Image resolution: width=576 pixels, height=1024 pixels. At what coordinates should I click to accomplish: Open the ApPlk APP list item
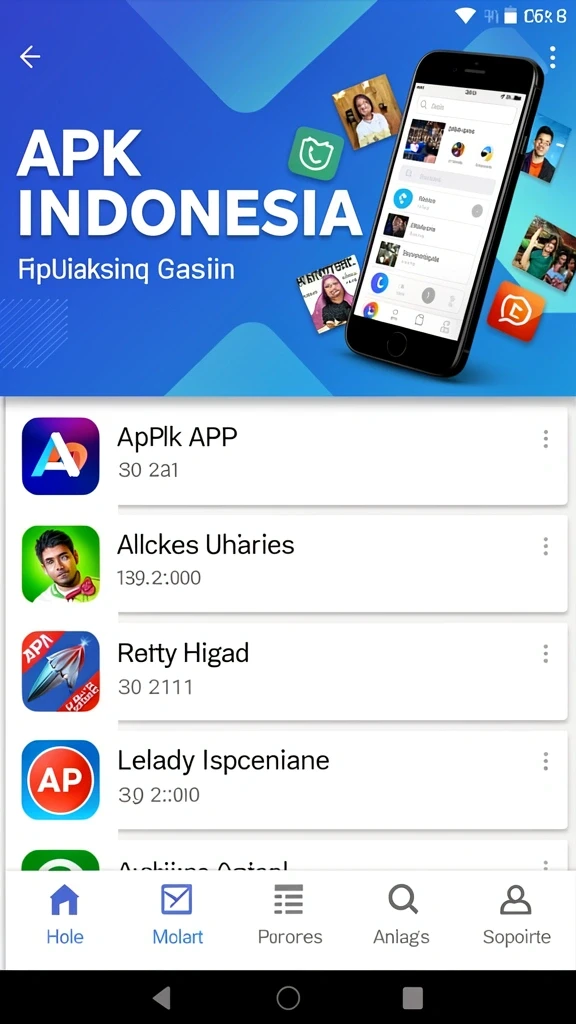point(287,456)
